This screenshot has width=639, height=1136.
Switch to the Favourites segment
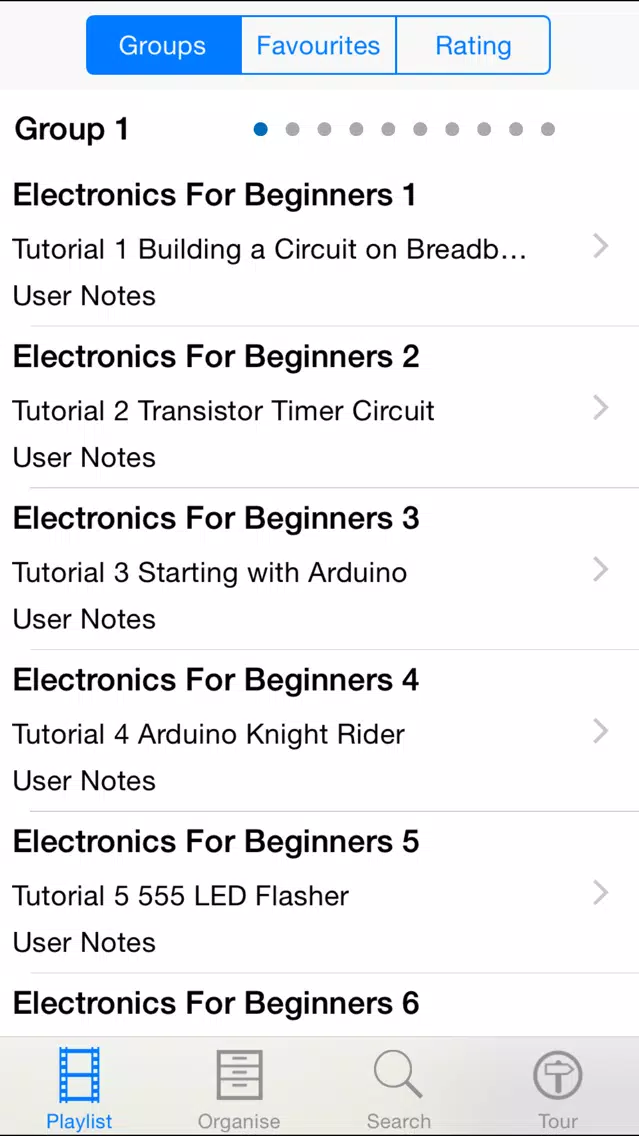[318, 45]
